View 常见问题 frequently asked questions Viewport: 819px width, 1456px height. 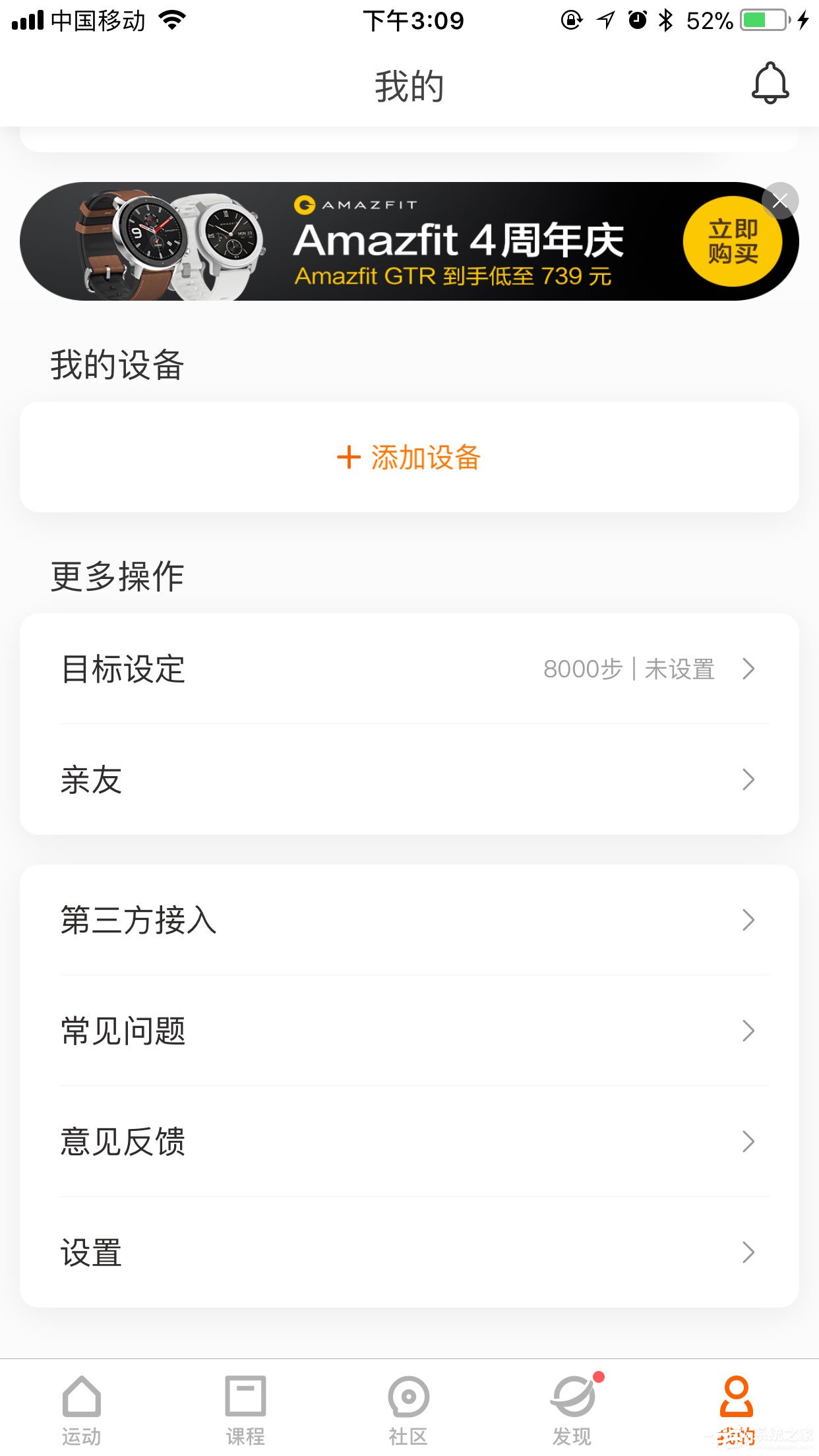coord(409,1031)
